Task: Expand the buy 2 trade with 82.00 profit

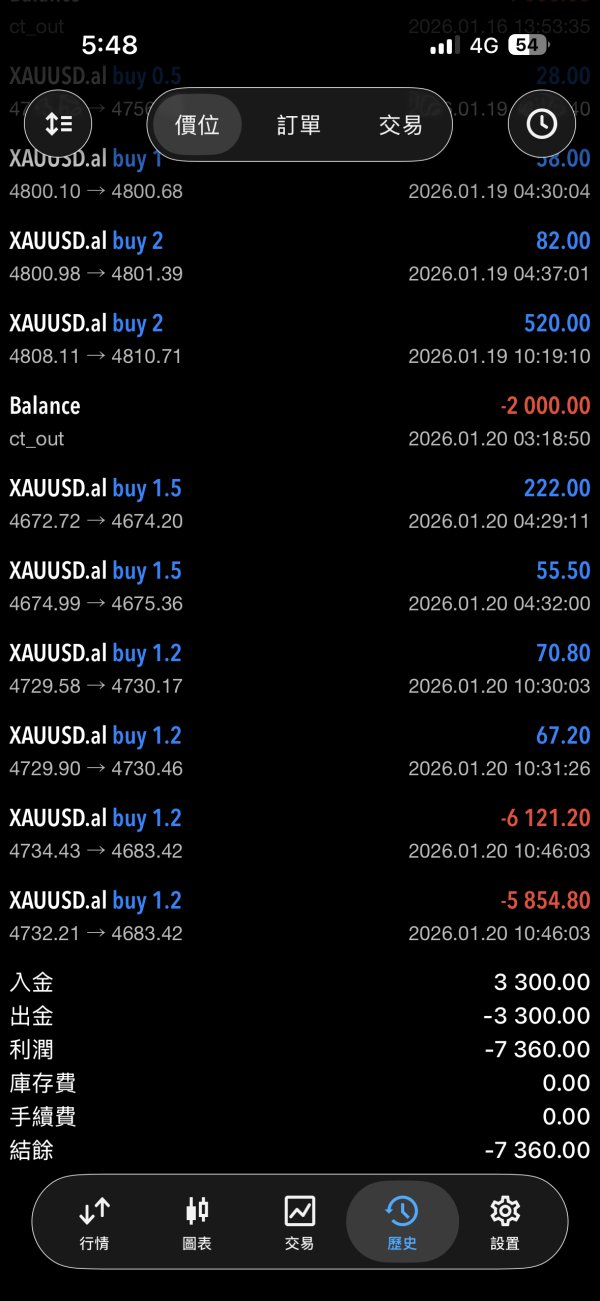Action: (300, 257)
